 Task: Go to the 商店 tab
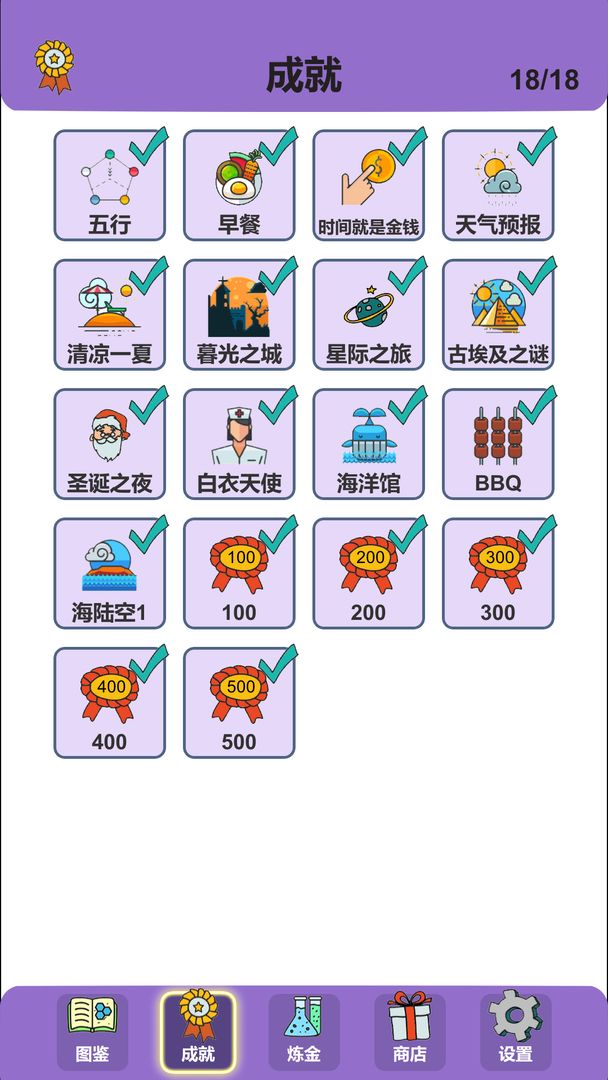pyautogui.click(x=410, y=1031)
